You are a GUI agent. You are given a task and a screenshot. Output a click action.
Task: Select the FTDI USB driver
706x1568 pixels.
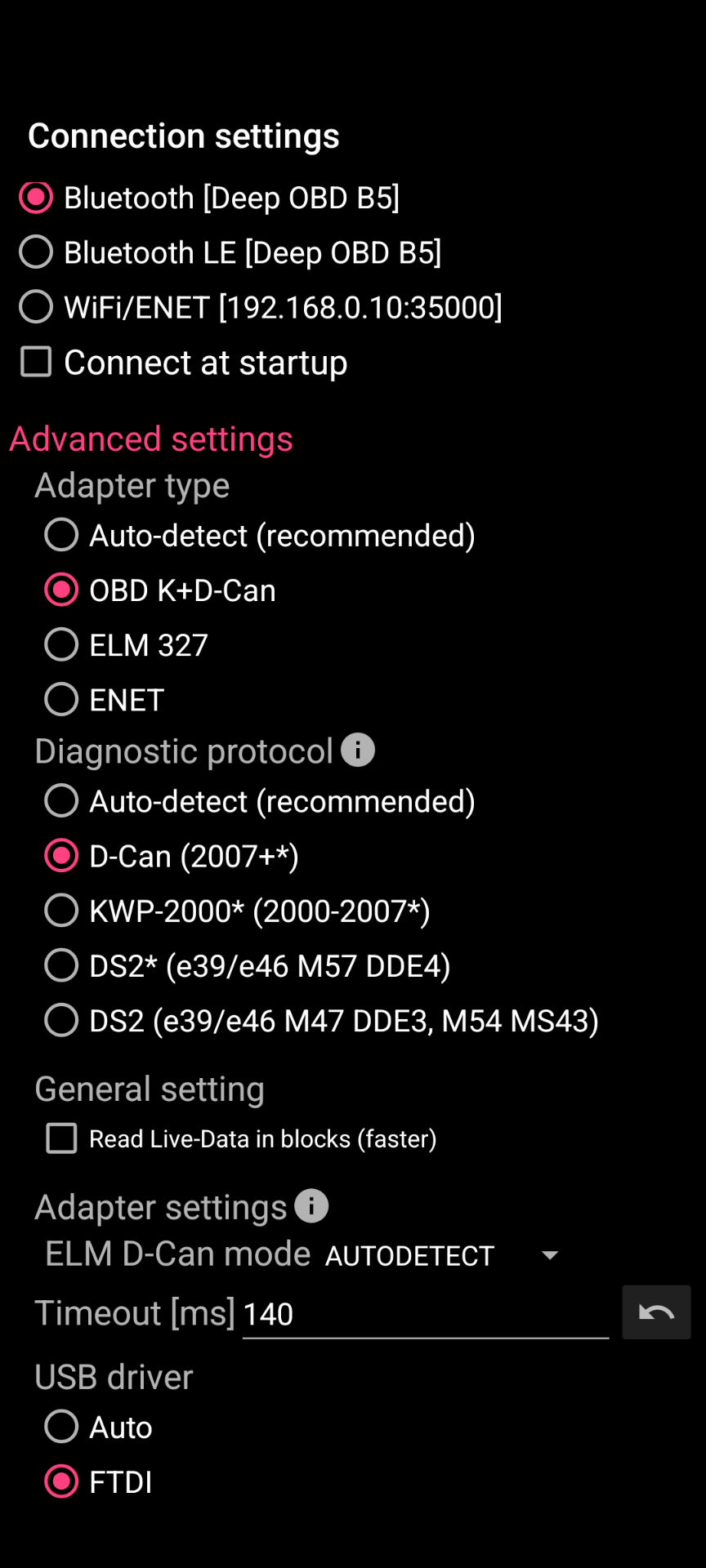coord(99,1481)
